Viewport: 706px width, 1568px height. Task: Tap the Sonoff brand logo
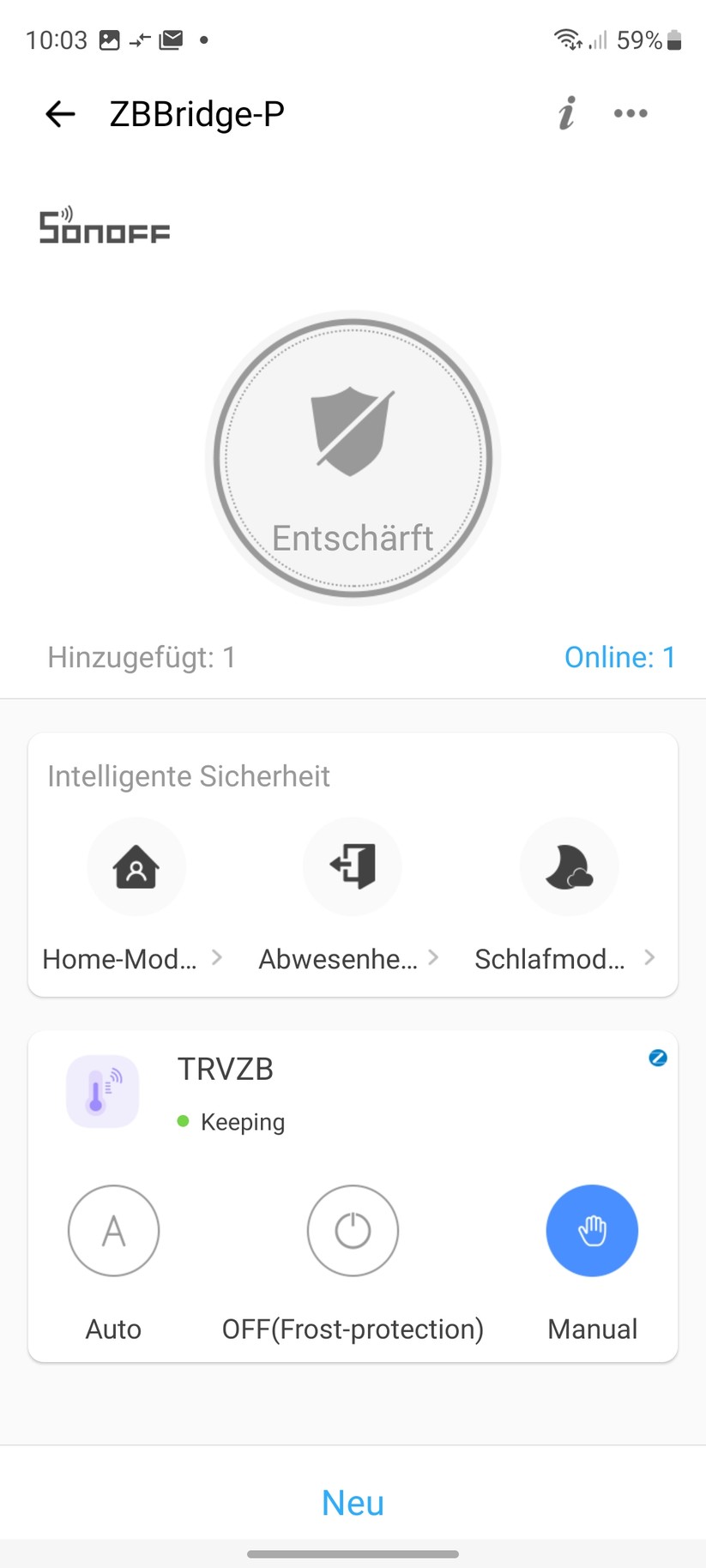(x=103, y=227)
